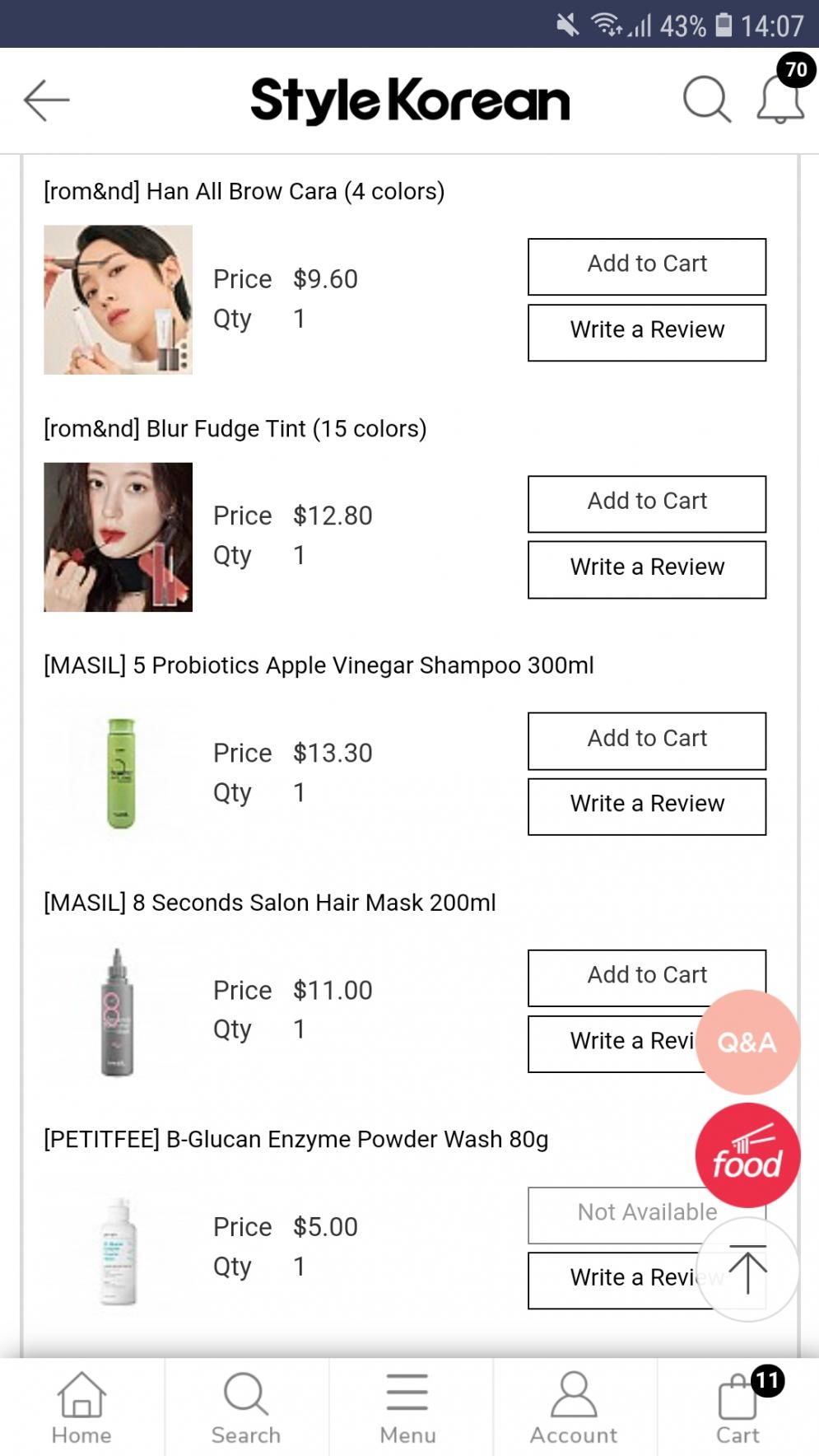Add 8 Seconds Salon Hair Mask to cart
Image resolution: width=819 pixels, height=1456 pixels.
(x=626, y=977)
